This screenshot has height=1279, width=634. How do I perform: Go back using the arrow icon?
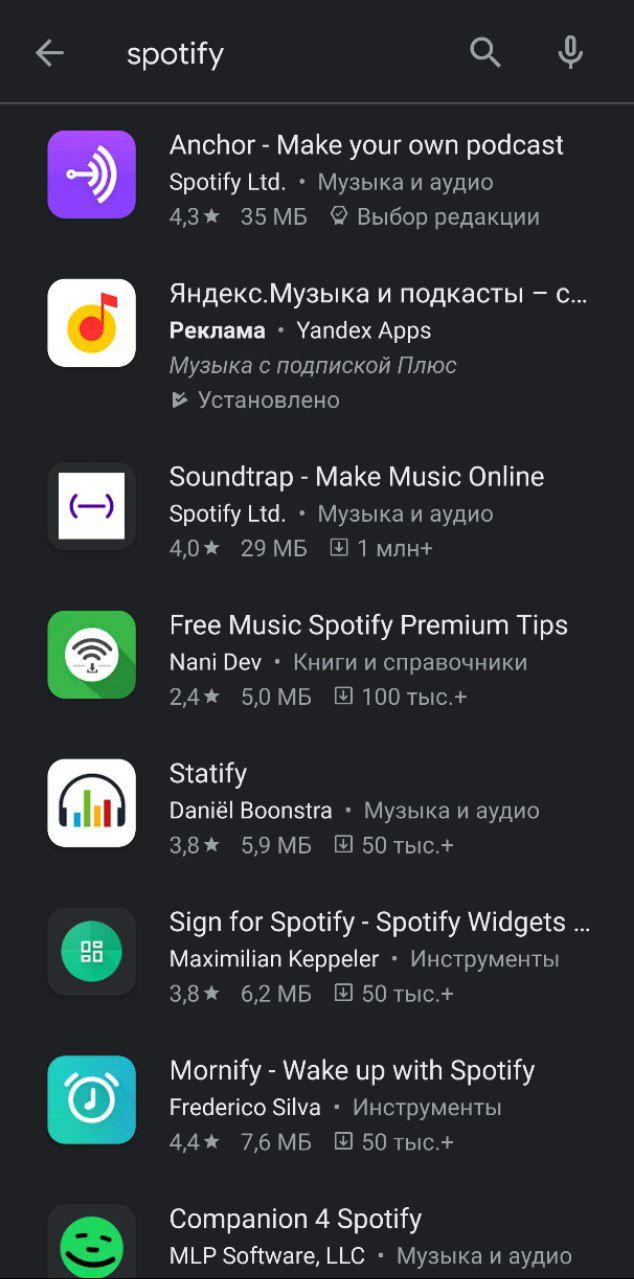tap(49, 53)
